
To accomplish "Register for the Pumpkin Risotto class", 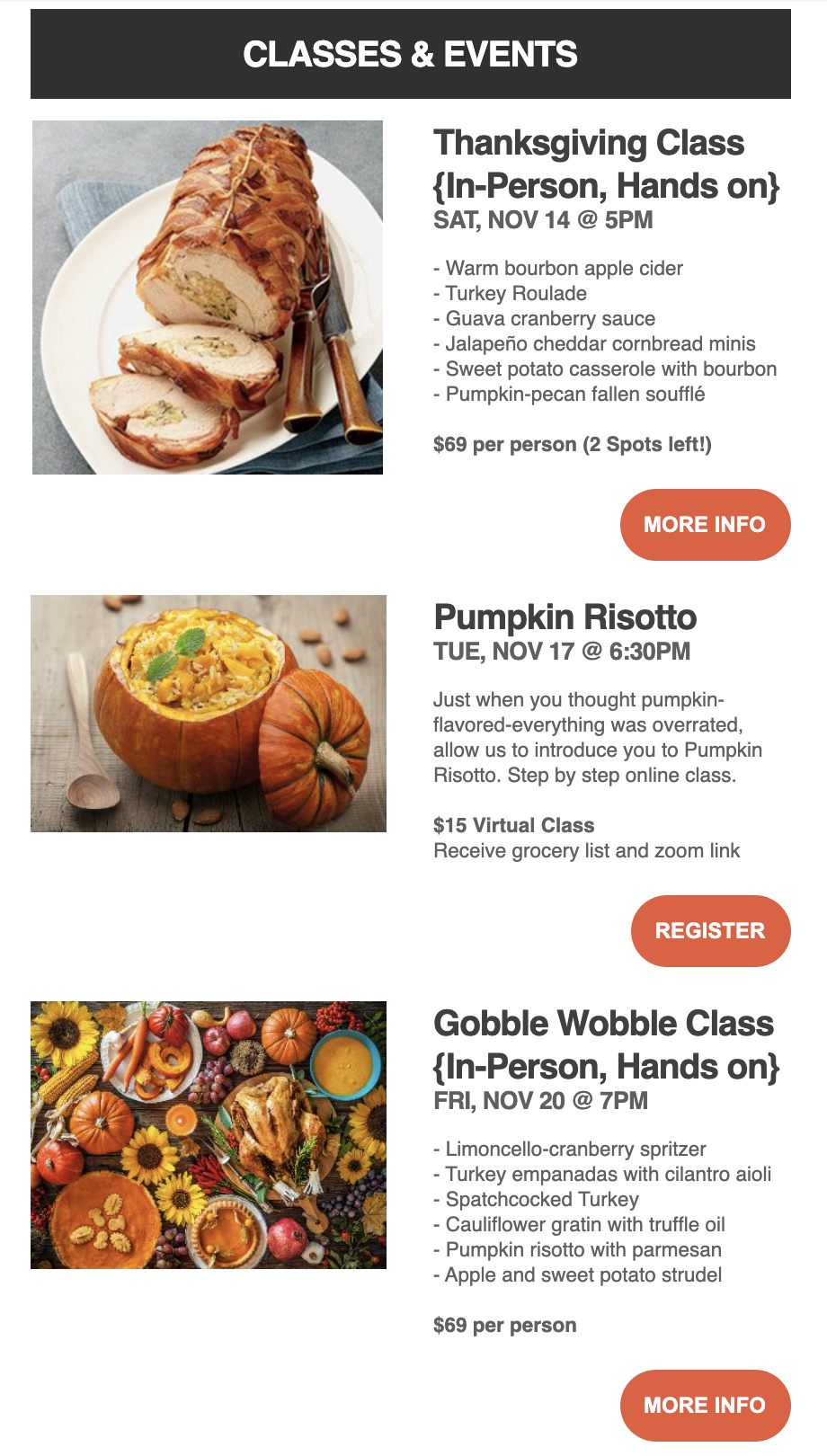I will point(710,931).
